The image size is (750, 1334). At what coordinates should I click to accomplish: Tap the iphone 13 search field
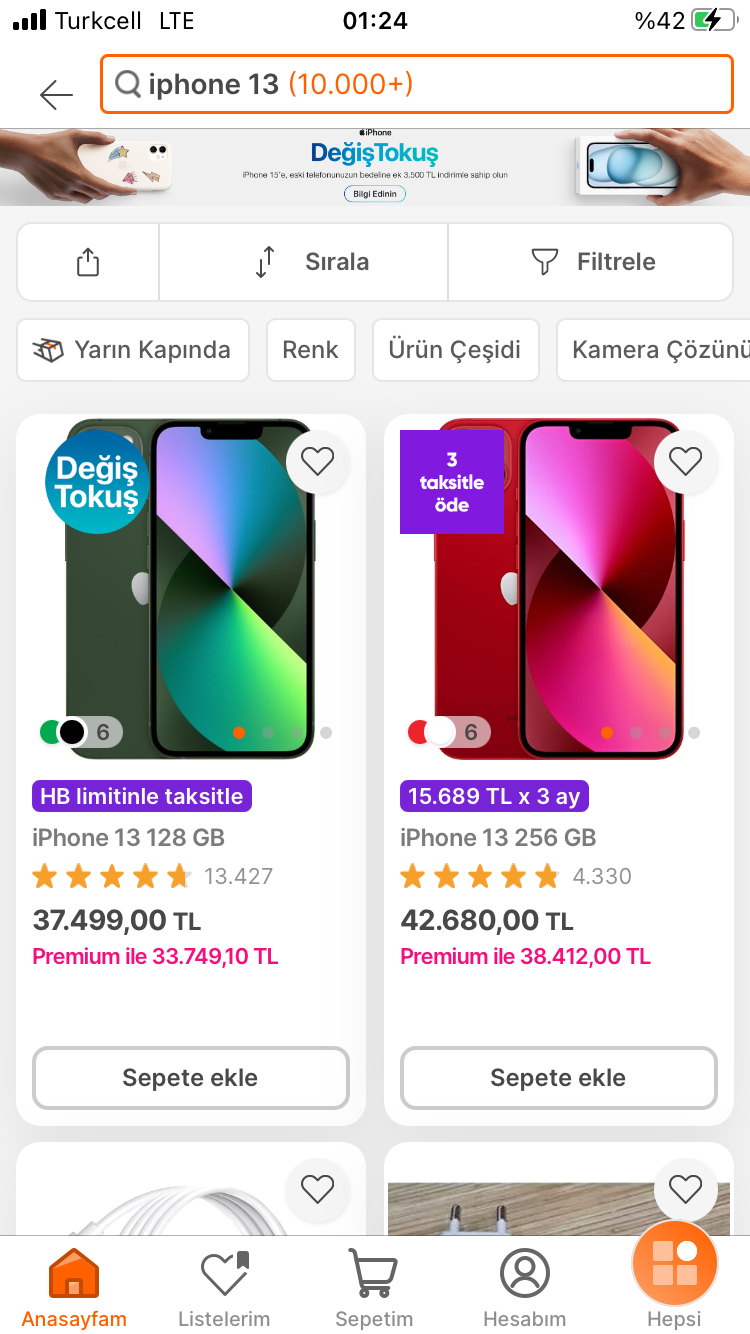(x=417, y=84)
